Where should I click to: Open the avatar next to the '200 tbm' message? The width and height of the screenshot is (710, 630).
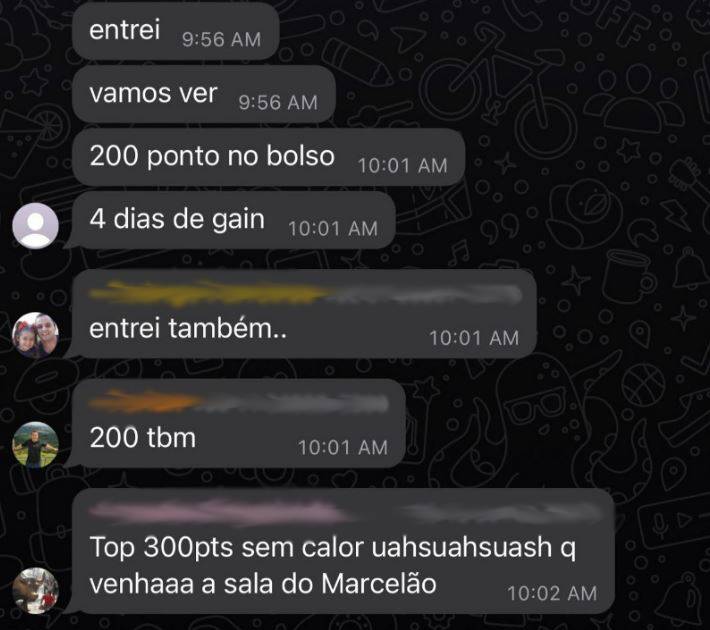tap(35, 444)
